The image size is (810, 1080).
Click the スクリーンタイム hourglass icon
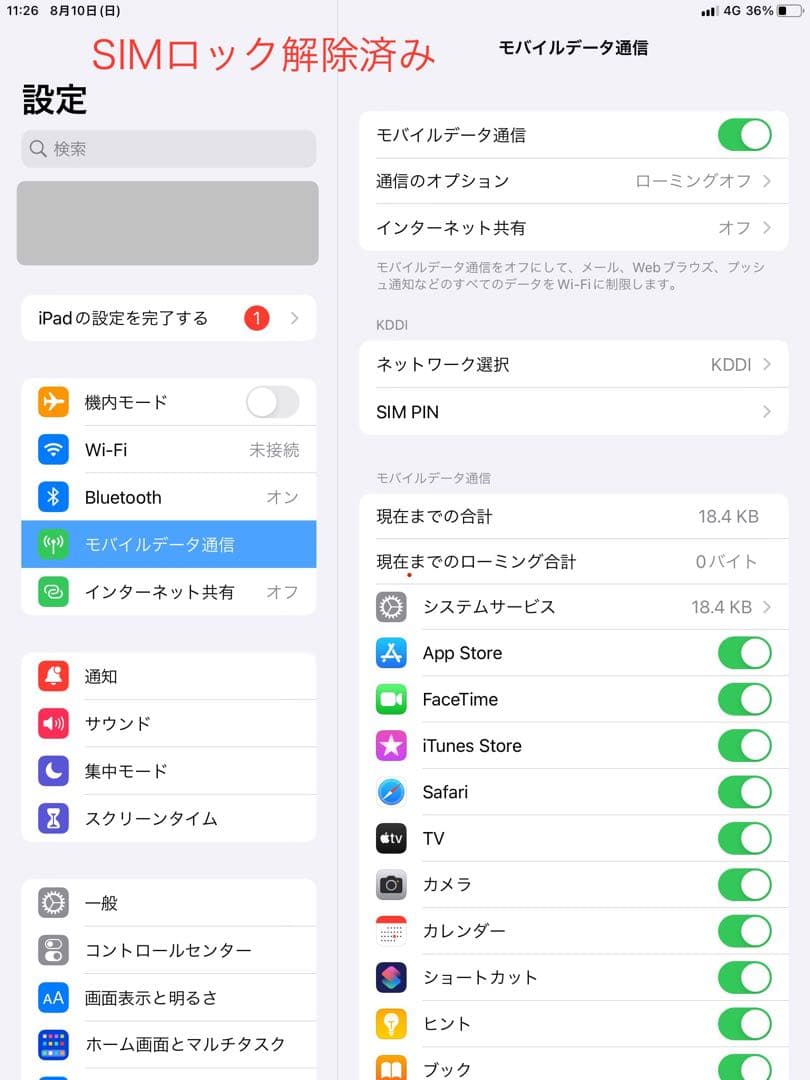point(53,818)
